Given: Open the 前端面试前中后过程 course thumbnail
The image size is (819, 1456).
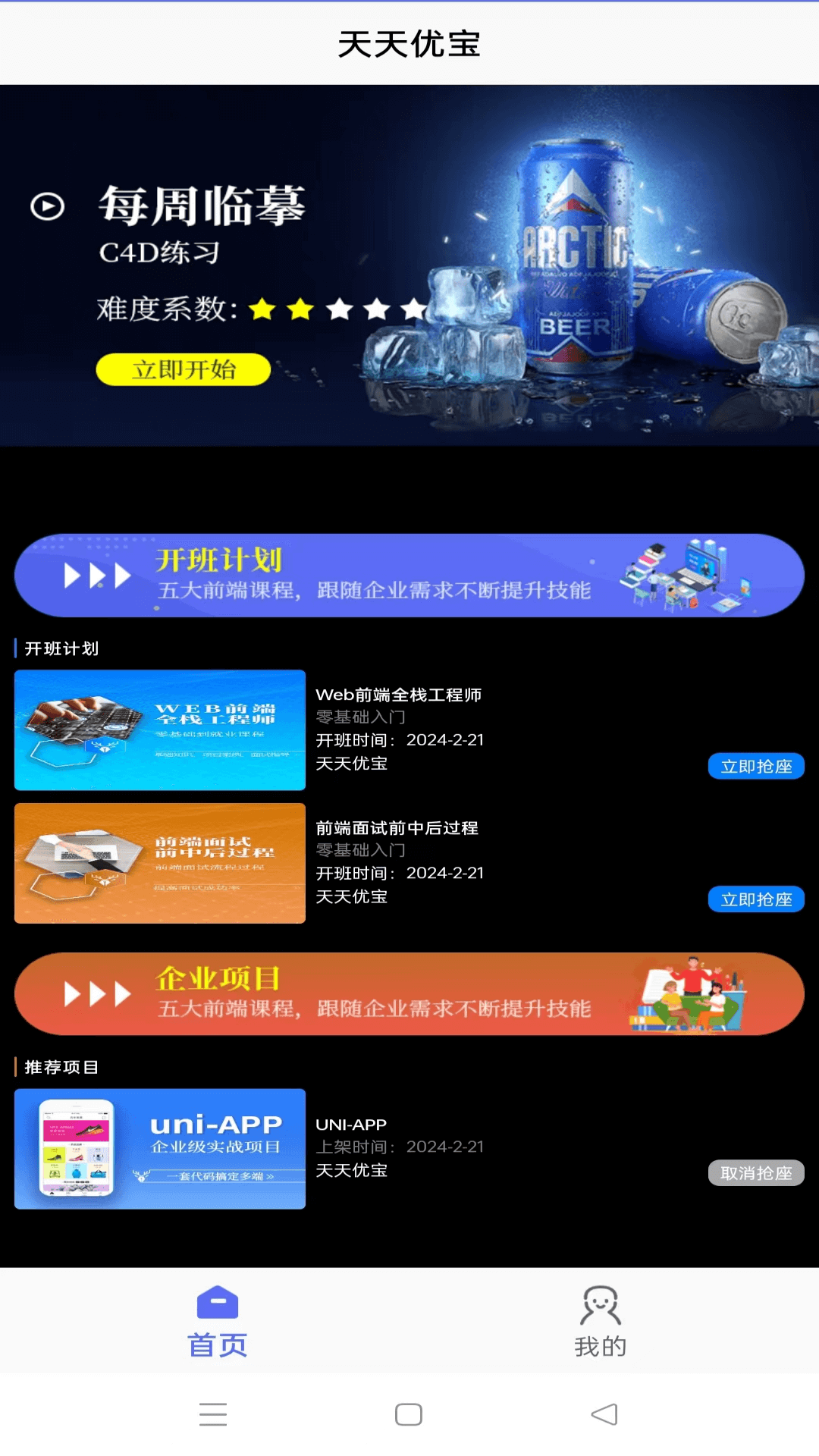Looking at the screenshot, I should click(159, 864).
